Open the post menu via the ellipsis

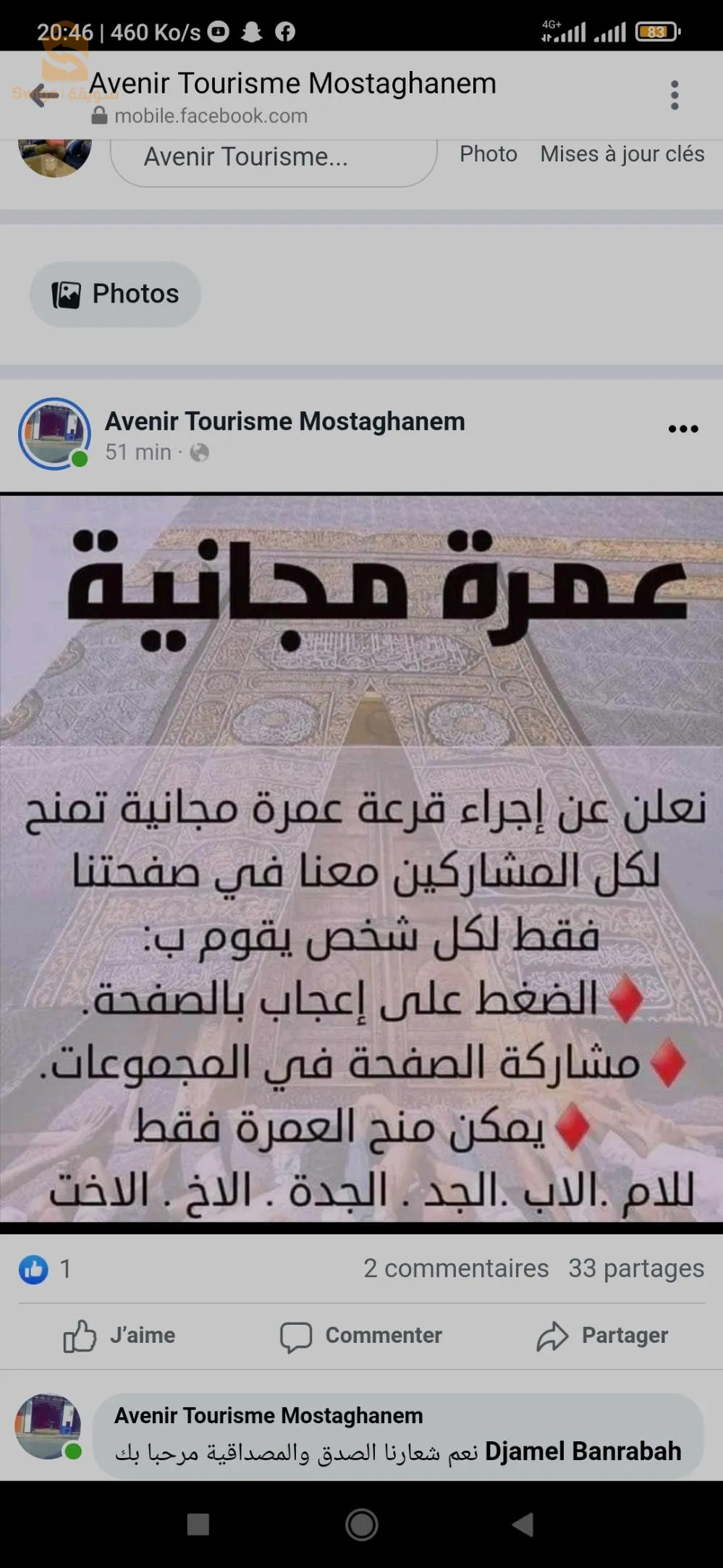682,429
